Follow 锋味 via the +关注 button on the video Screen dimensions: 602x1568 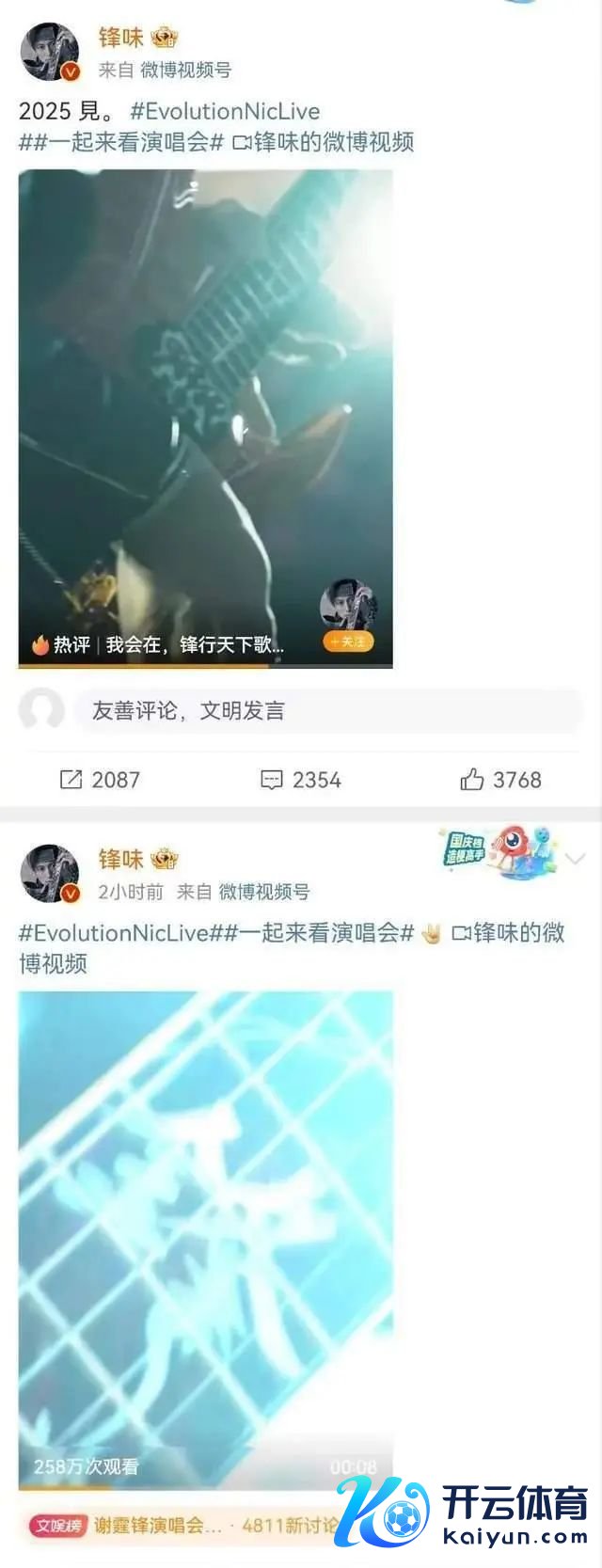pyautogui.click(x=348, y=641)
